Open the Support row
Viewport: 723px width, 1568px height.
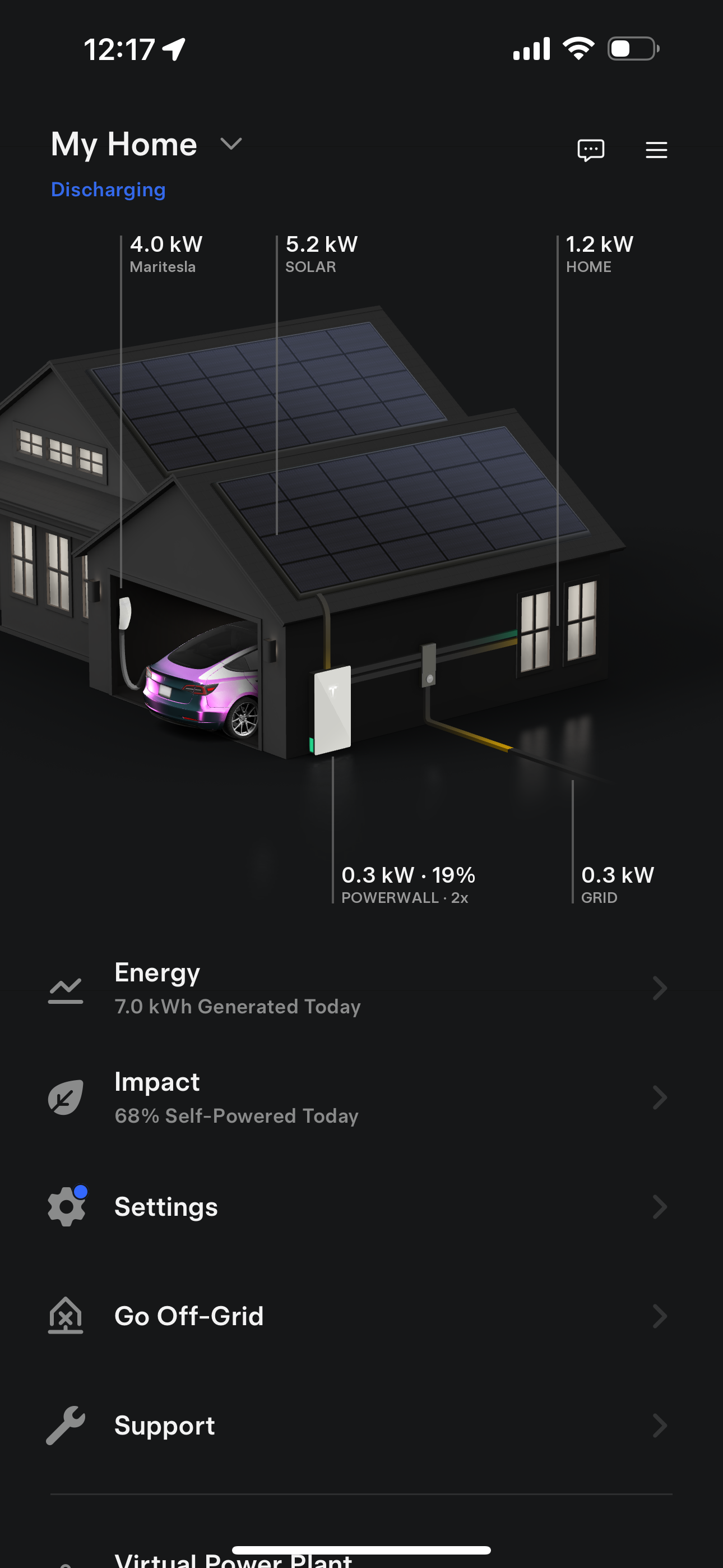(360, 1426)
